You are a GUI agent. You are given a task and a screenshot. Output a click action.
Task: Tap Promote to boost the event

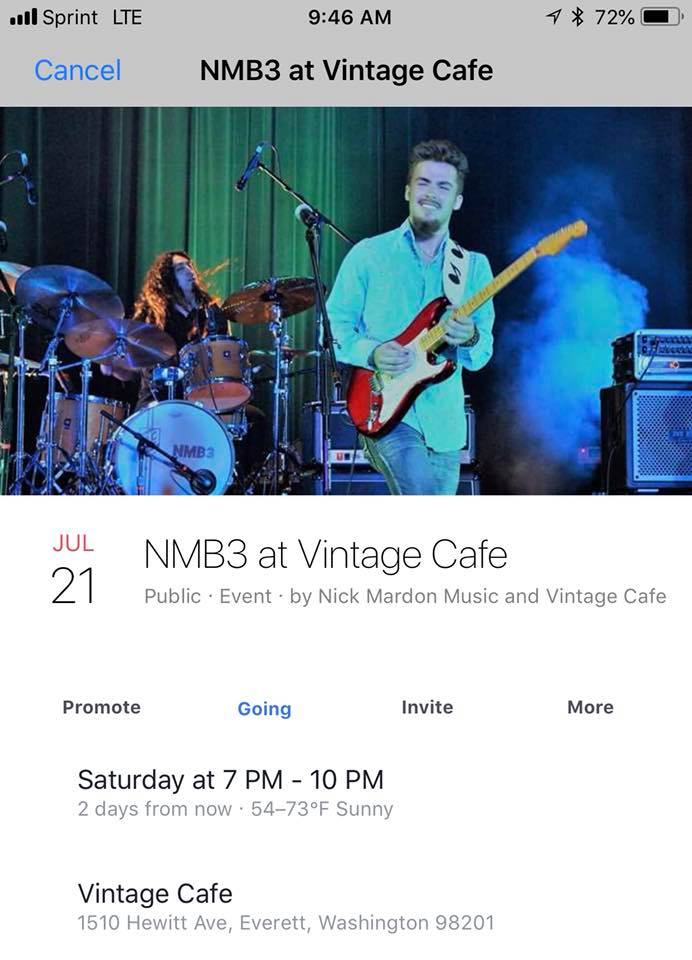(x=101, y=707)
